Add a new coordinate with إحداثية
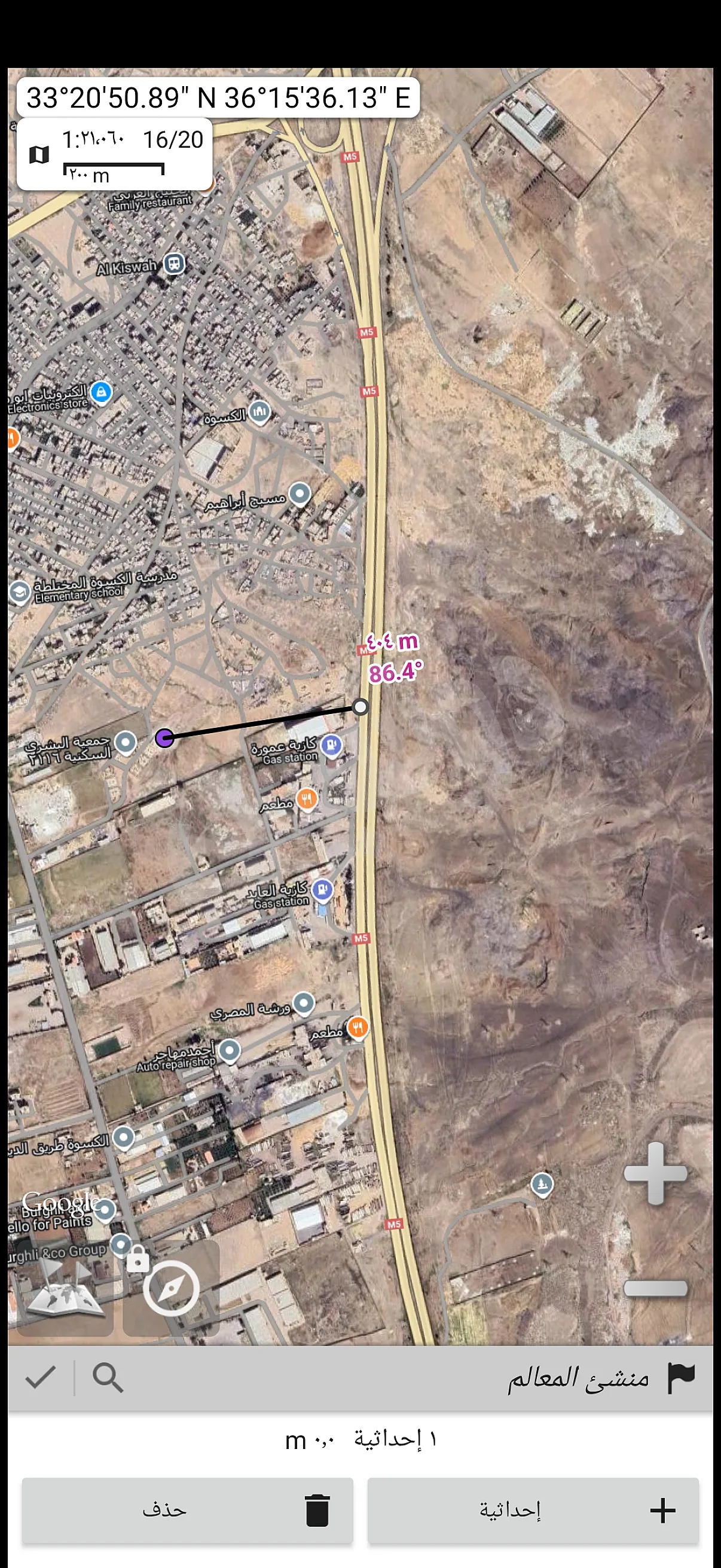 [533, 1510]
